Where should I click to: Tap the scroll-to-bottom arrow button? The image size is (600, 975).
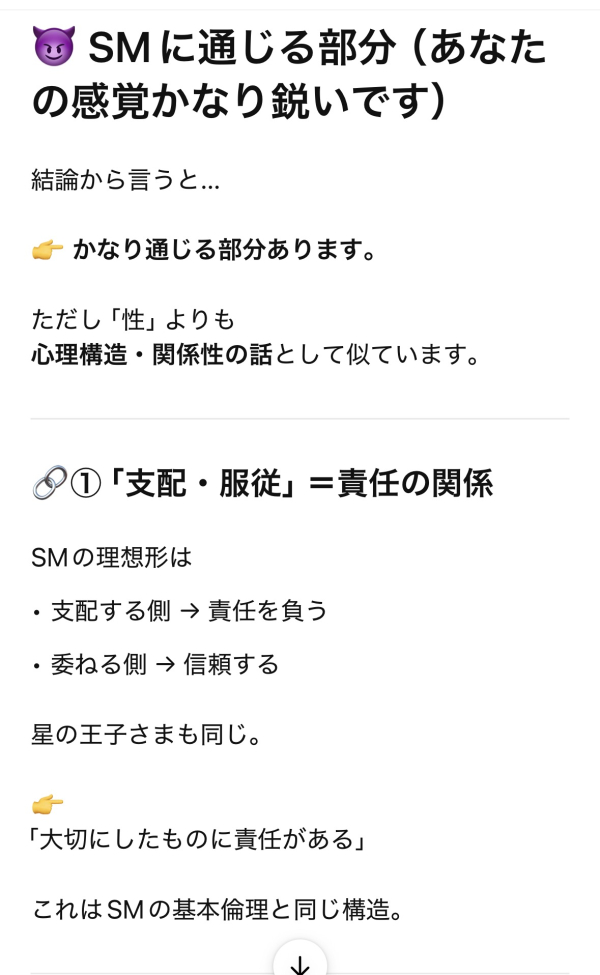click(x=300, y=961)
